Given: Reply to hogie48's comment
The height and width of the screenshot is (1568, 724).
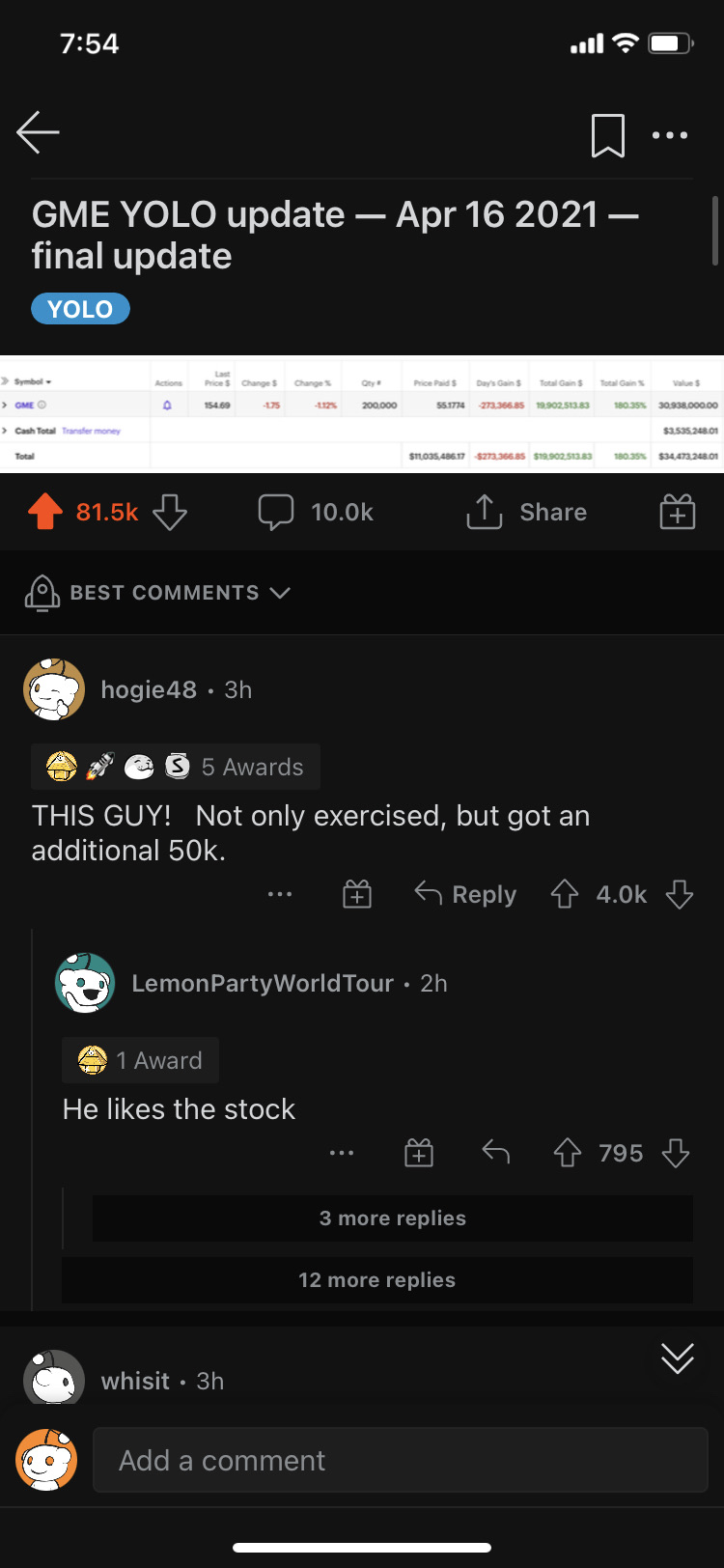Looking at the screenshot, I should click(466, 895).
